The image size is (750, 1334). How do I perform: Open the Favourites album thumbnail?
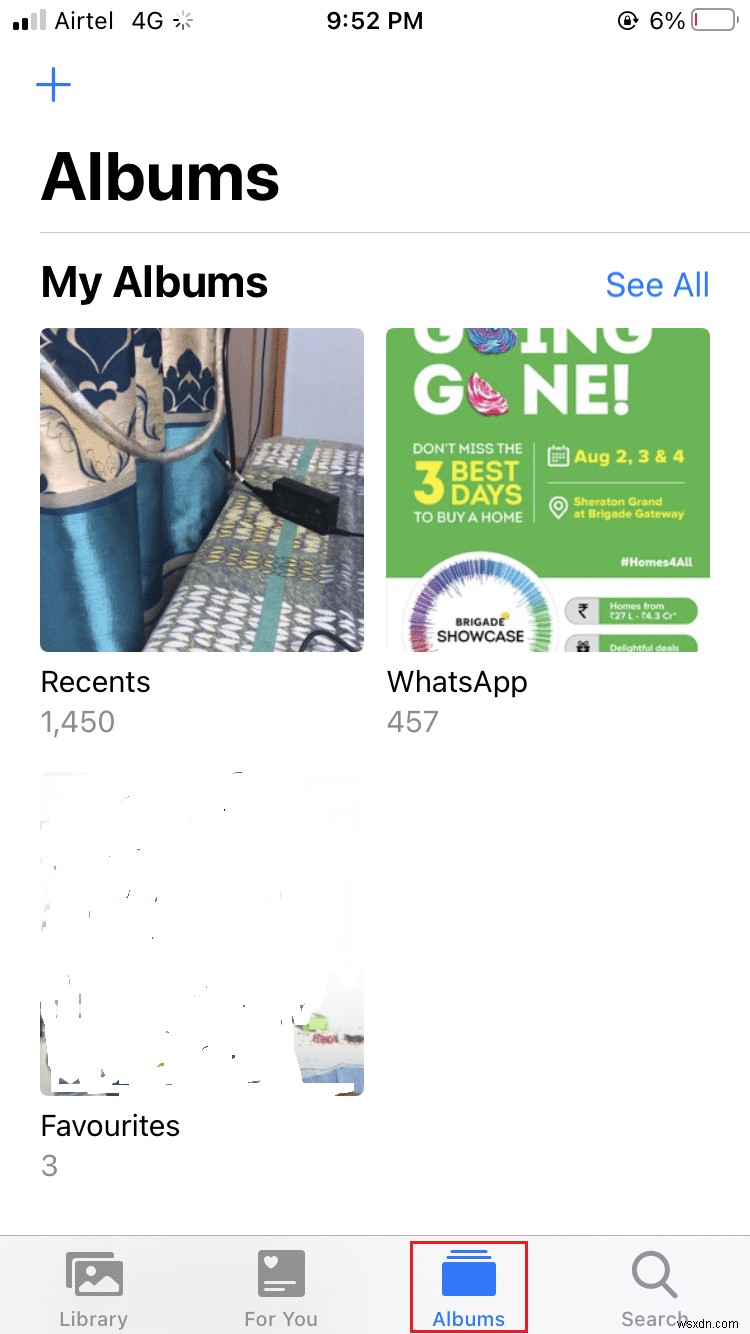click(x=201, y=932)
